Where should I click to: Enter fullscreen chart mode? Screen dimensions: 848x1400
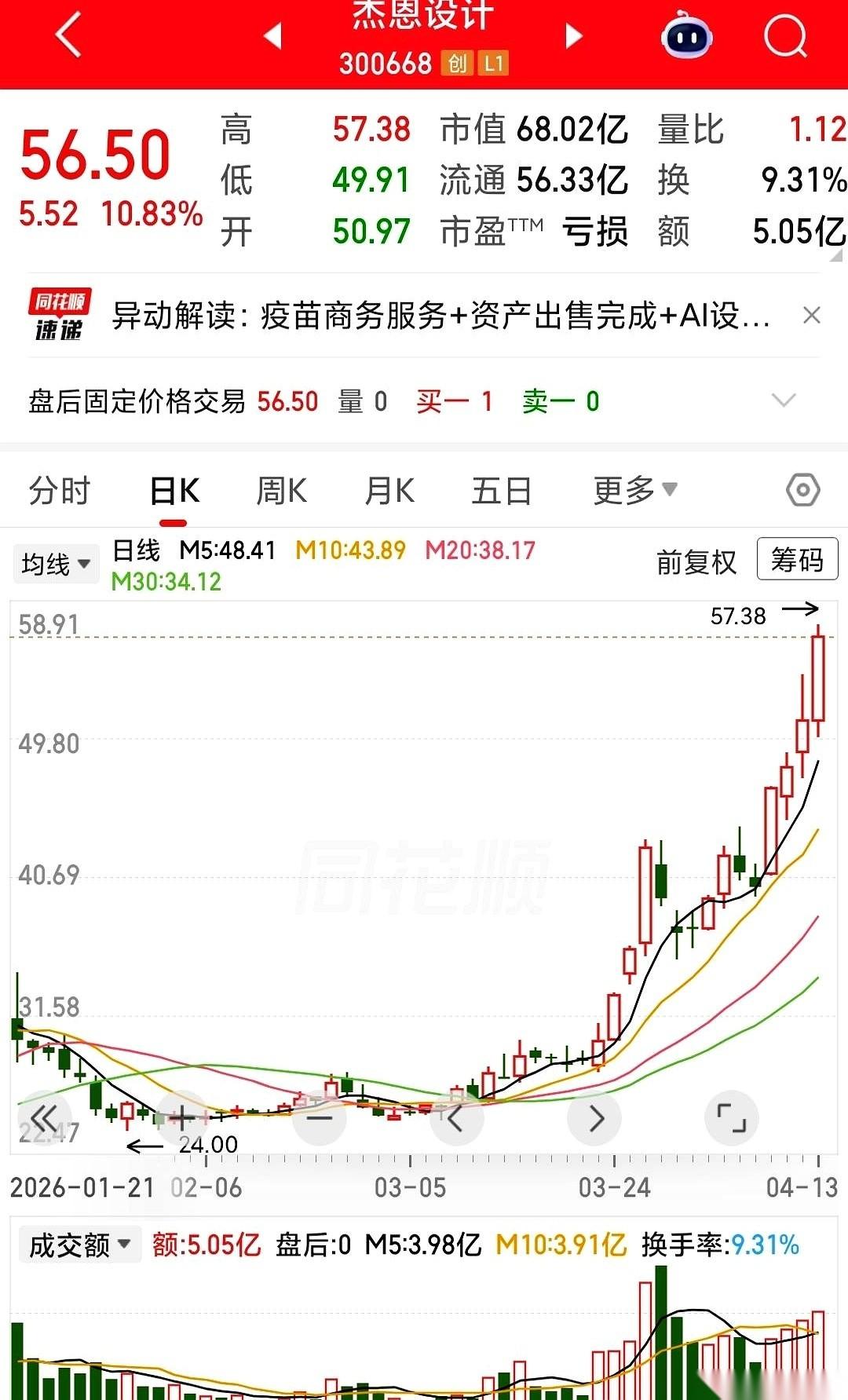pos(732,1118)
